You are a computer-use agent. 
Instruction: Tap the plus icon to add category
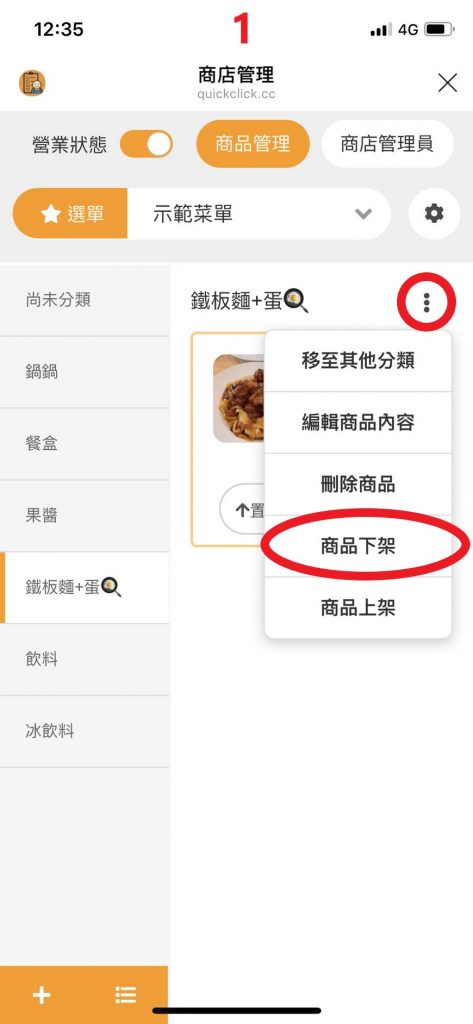click(42, 995)
